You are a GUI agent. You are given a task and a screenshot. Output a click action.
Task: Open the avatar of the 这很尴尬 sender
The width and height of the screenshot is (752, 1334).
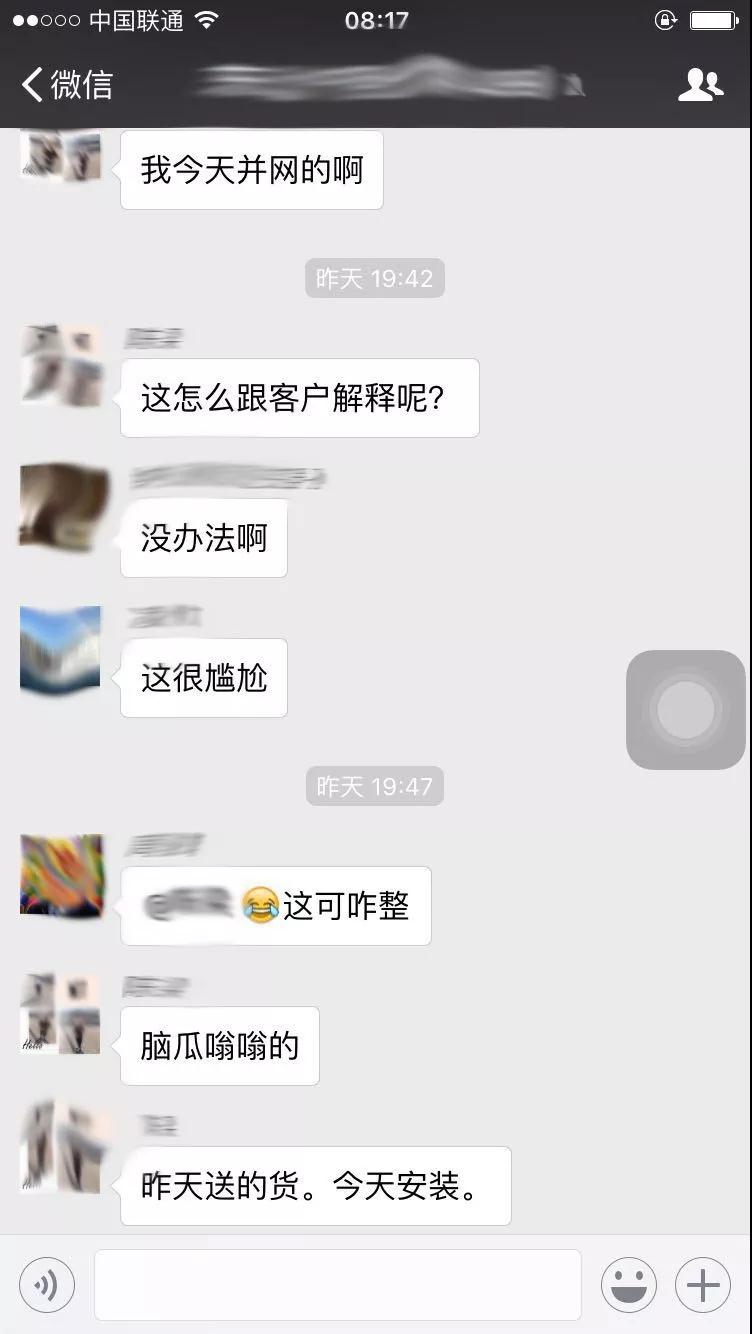pyautogui.click(x=59, y=655)
